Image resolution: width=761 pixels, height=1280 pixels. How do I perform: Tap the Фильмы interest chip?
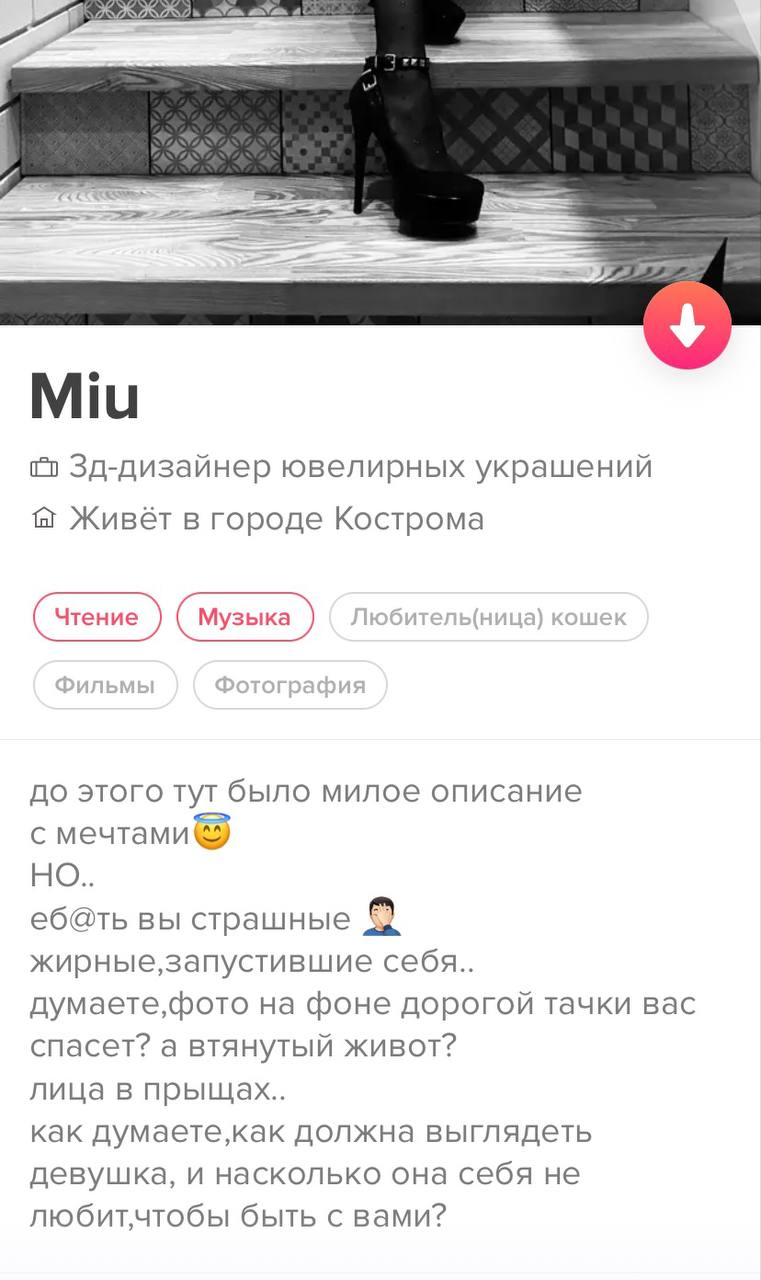coord(105,685)
